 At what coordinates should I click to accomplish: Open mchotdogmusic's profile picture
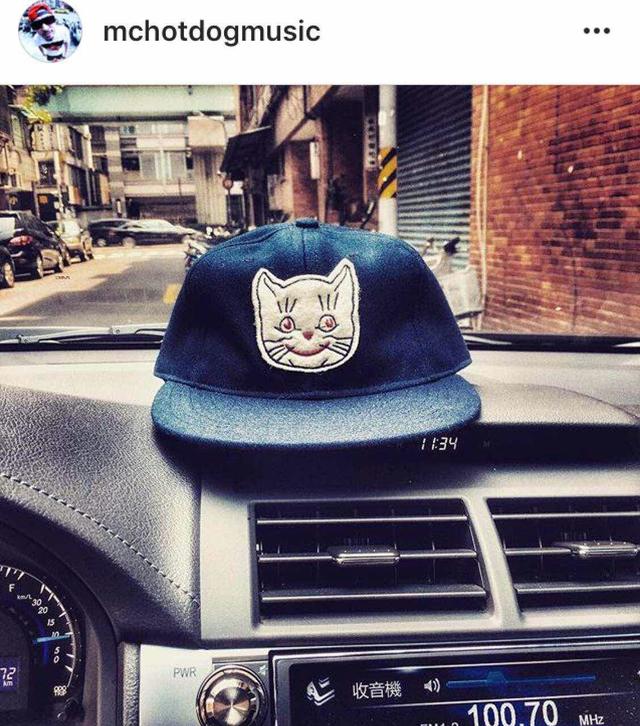pyautogui.click(x=50, y=31)
